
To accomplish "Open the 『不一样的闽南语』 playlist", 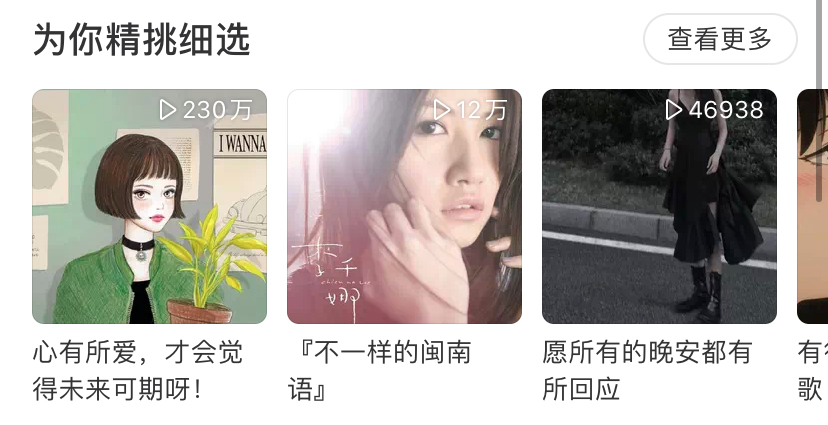I will coord(404,207).
